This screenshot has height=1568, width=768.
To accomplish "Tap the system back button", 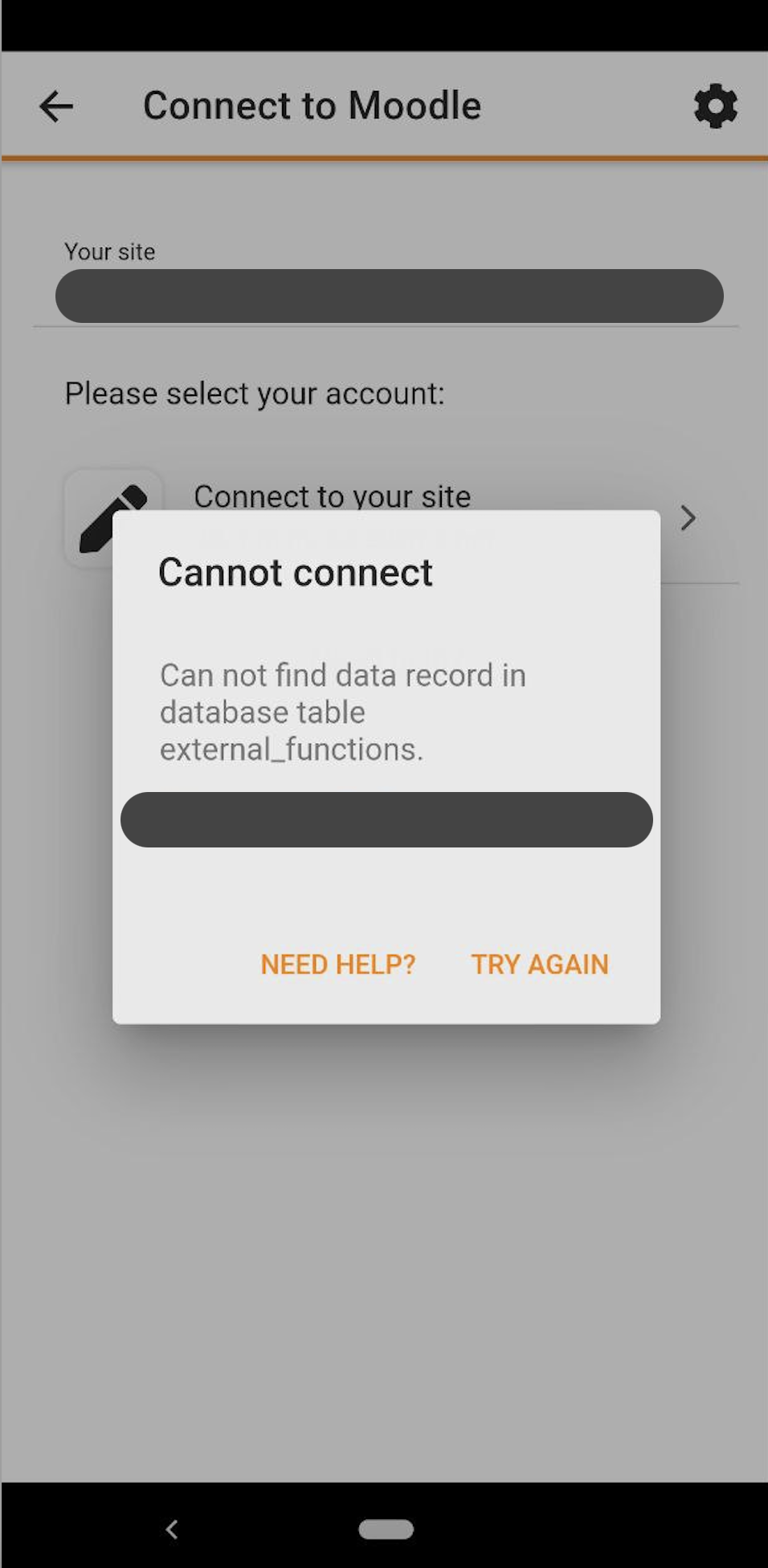I will pos(171,1529).
